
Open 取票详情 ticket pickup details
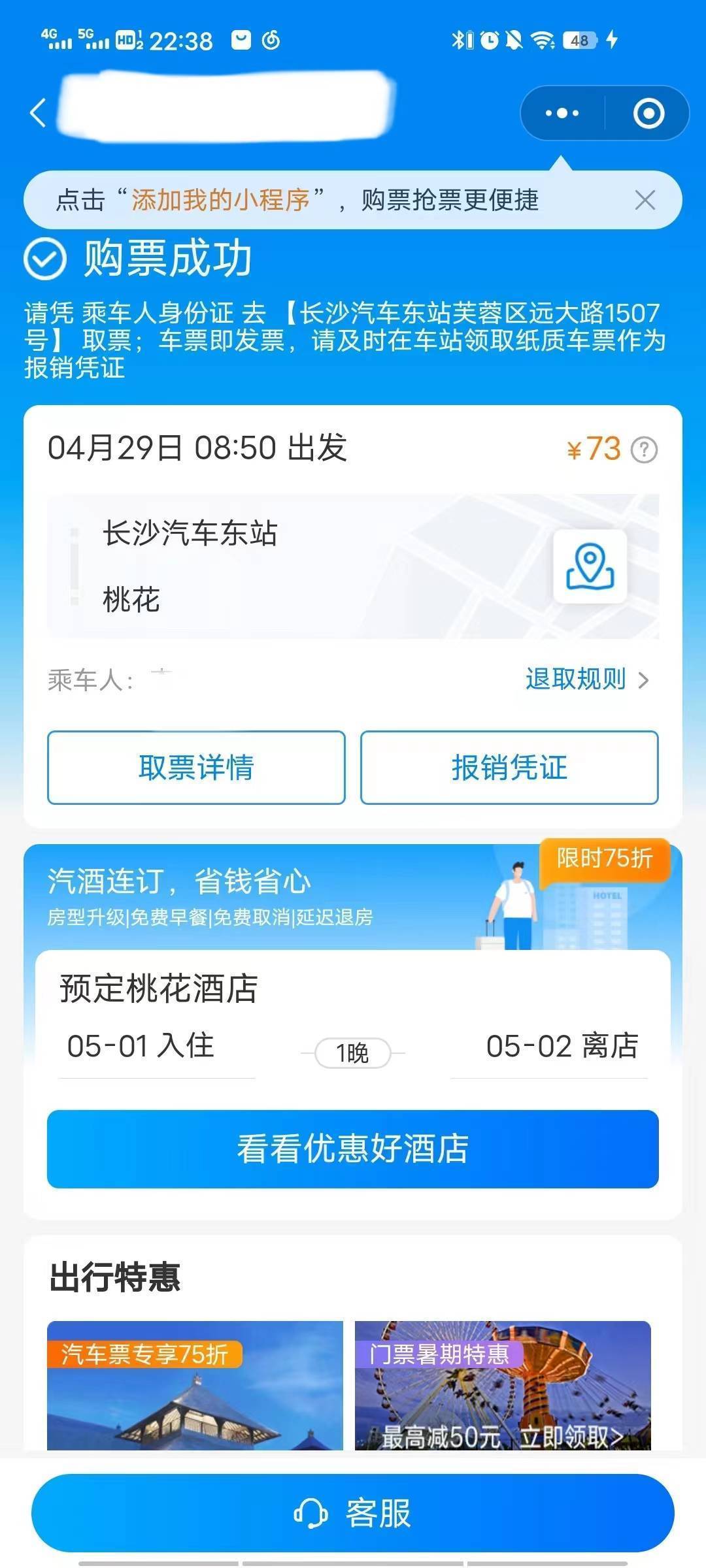(x=196, y=767)
